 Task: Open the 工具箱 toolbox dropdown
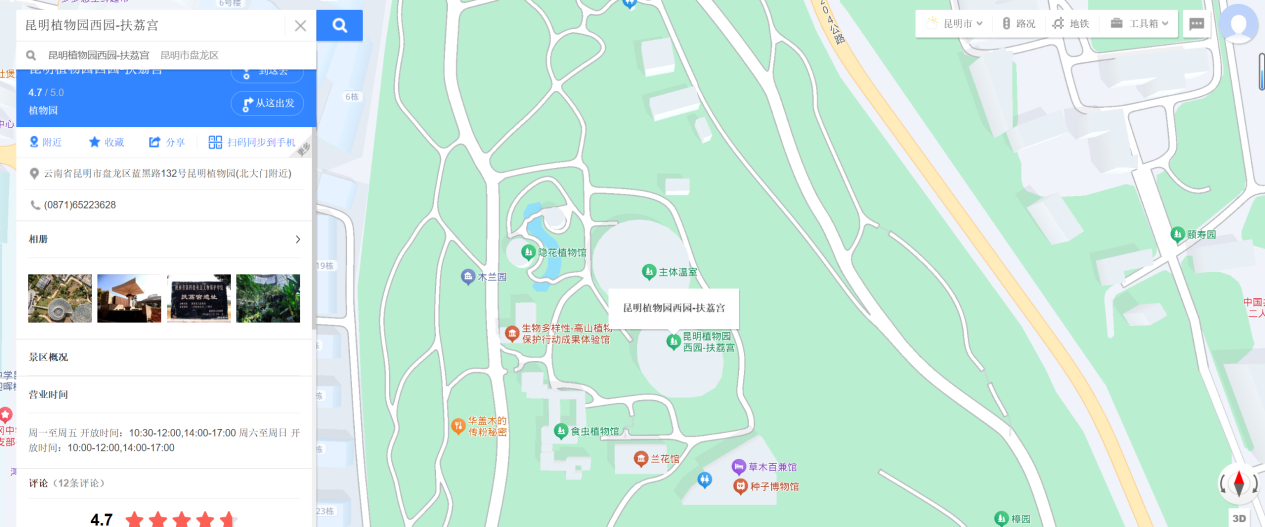click(x=1139, y=23)
